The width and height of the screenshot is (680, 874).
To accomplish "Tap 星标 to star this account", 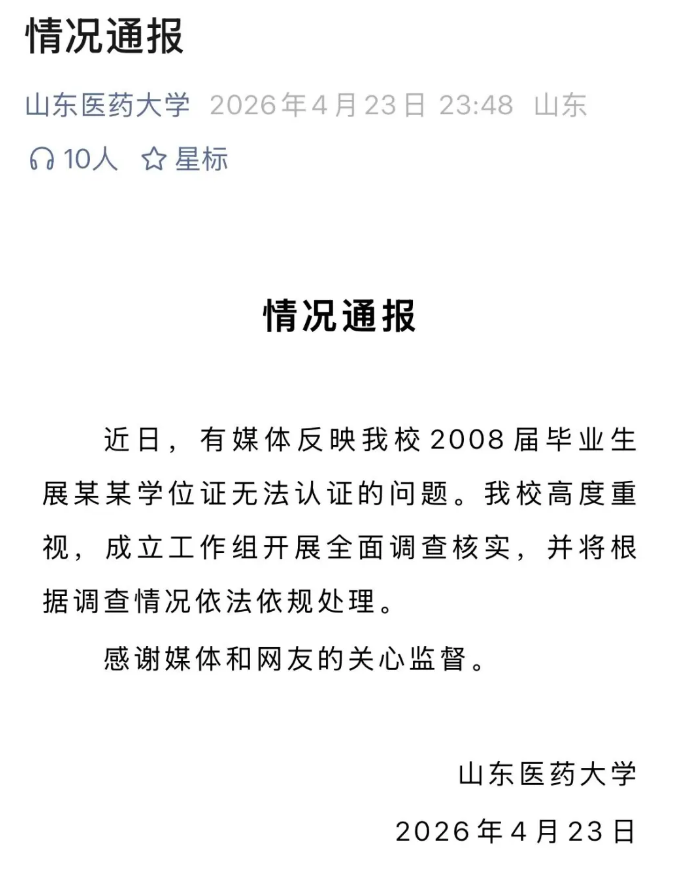I will (x=185, y=159).
